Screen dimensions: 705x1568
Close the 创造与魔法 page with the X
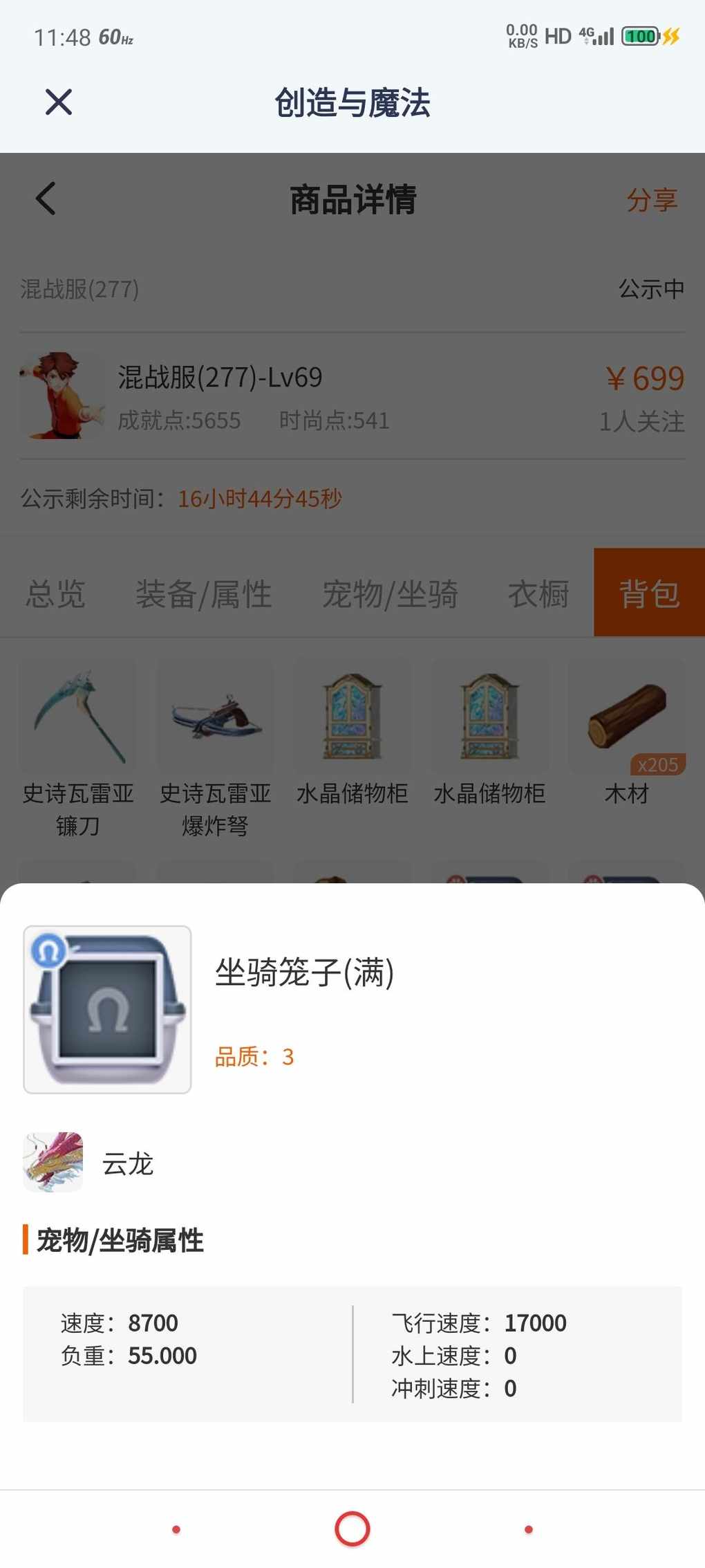(59, 102)
